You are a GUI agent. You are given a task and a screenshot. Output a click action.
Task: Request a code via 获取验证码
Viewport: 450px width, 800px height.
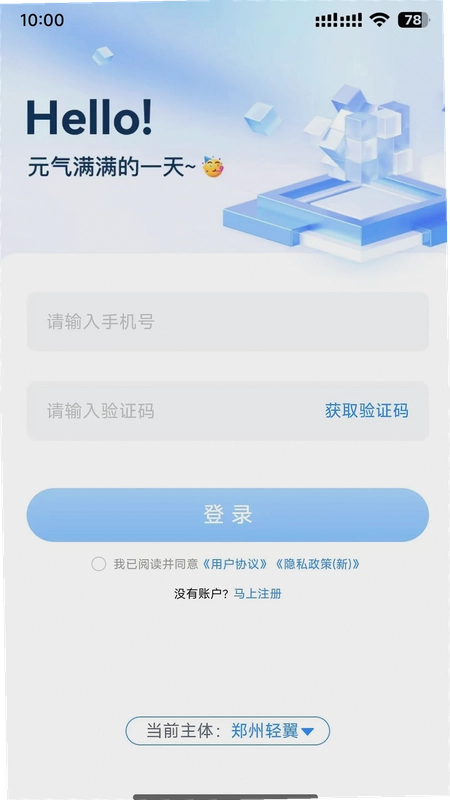pyautogui.click(x=367, y=411)
